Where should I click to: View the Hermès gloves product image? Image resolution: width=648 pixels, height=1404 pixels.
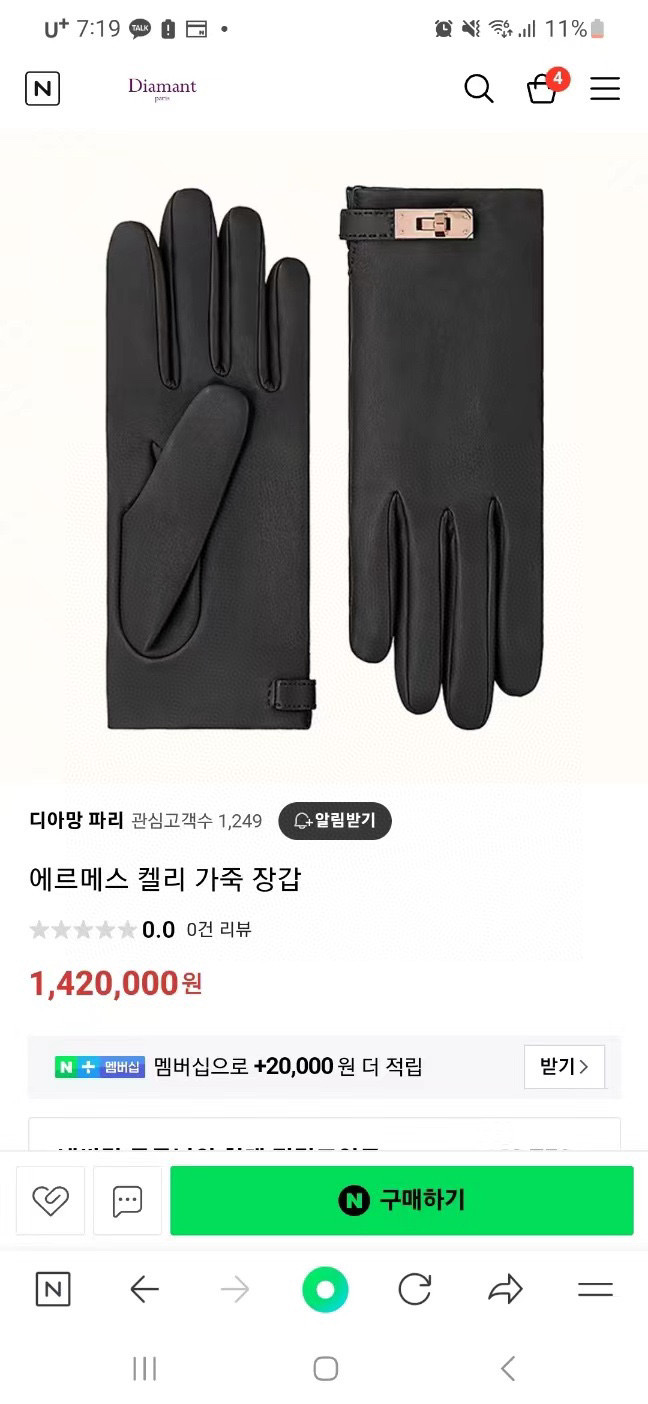click(324, 458)
